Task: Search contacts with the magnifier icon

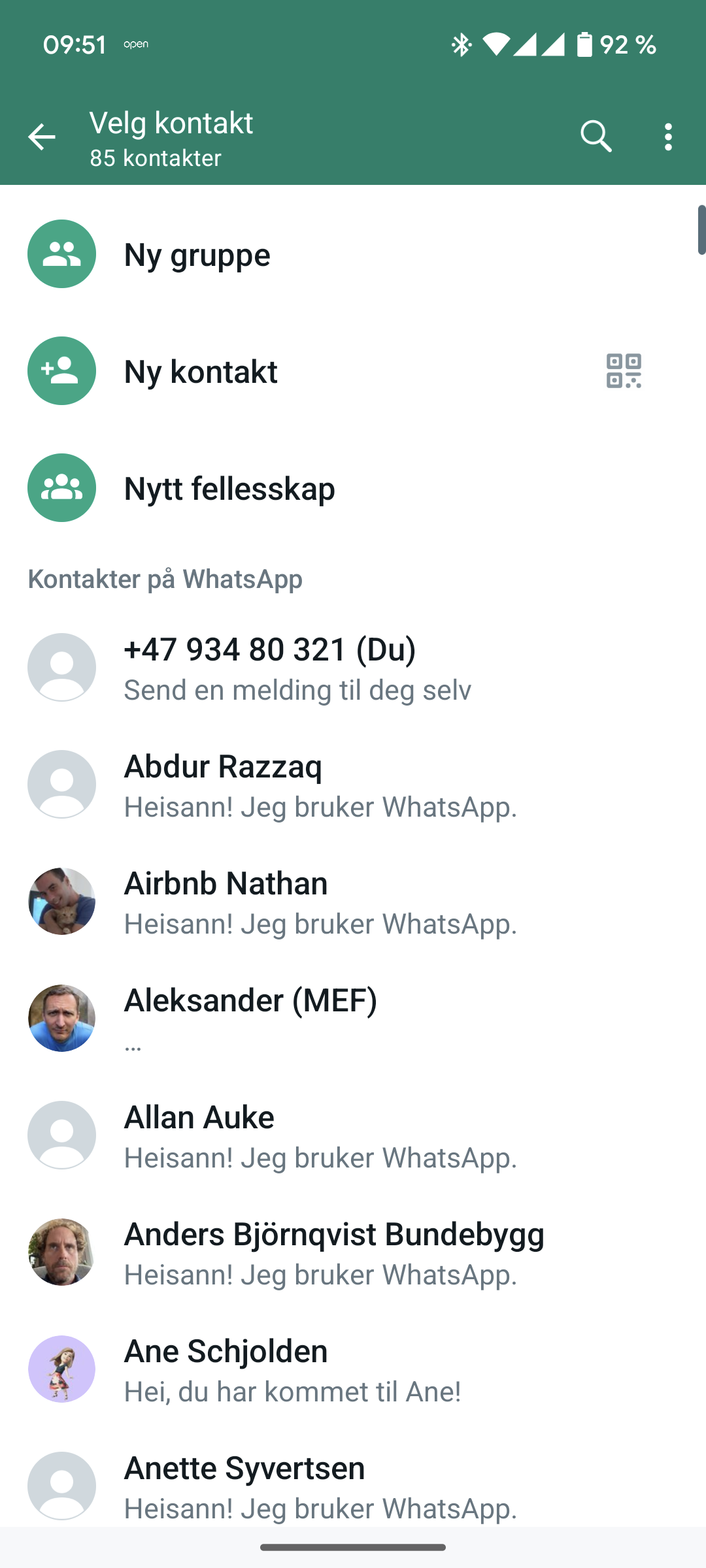Action: click(596, 137)
